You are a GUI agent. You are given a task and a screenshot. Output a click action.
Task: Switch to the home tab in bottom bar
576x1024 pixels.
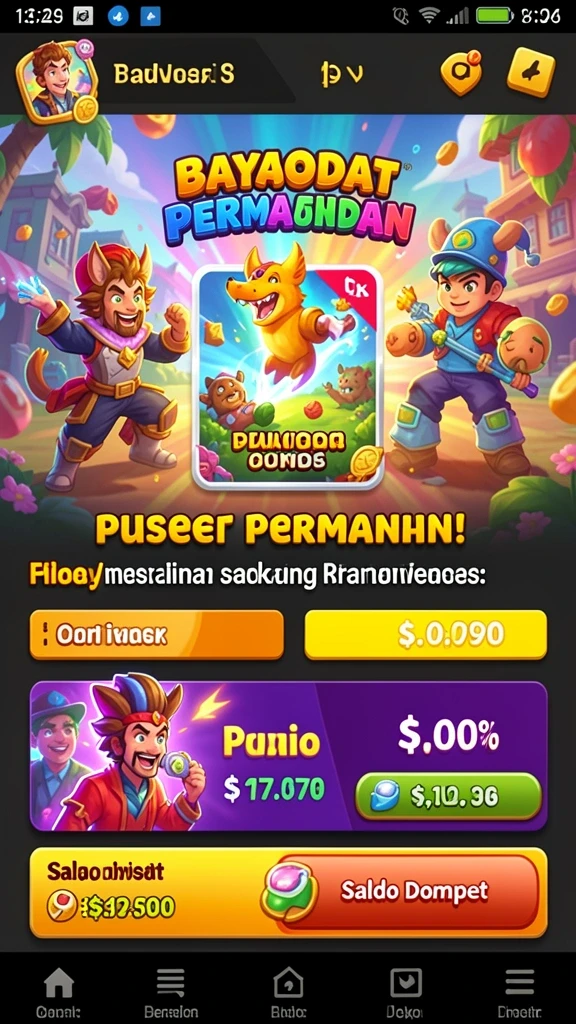pyautogui.click(x=58, y=991)
